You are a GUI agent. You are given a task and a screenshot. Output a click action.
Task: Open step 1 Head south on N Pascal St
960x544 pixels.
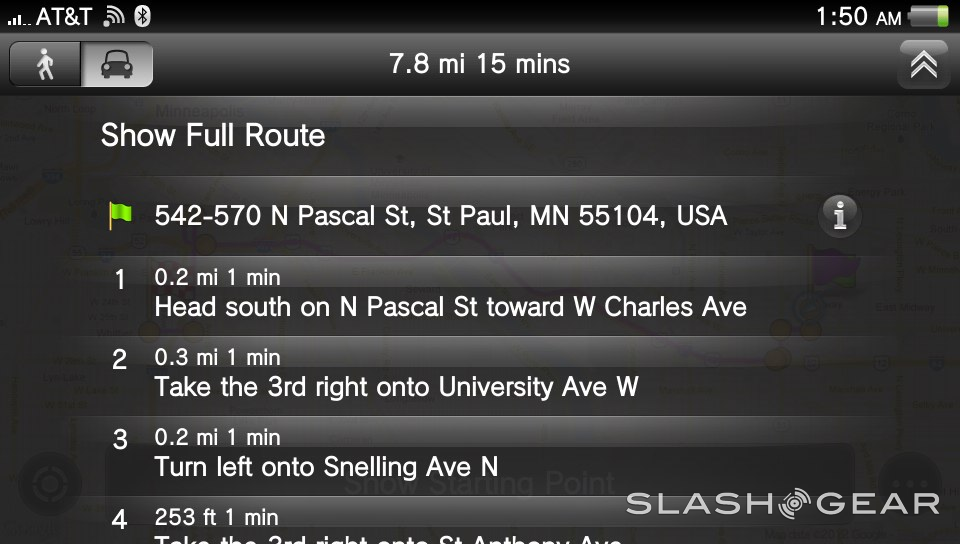[x=450, y=294]
